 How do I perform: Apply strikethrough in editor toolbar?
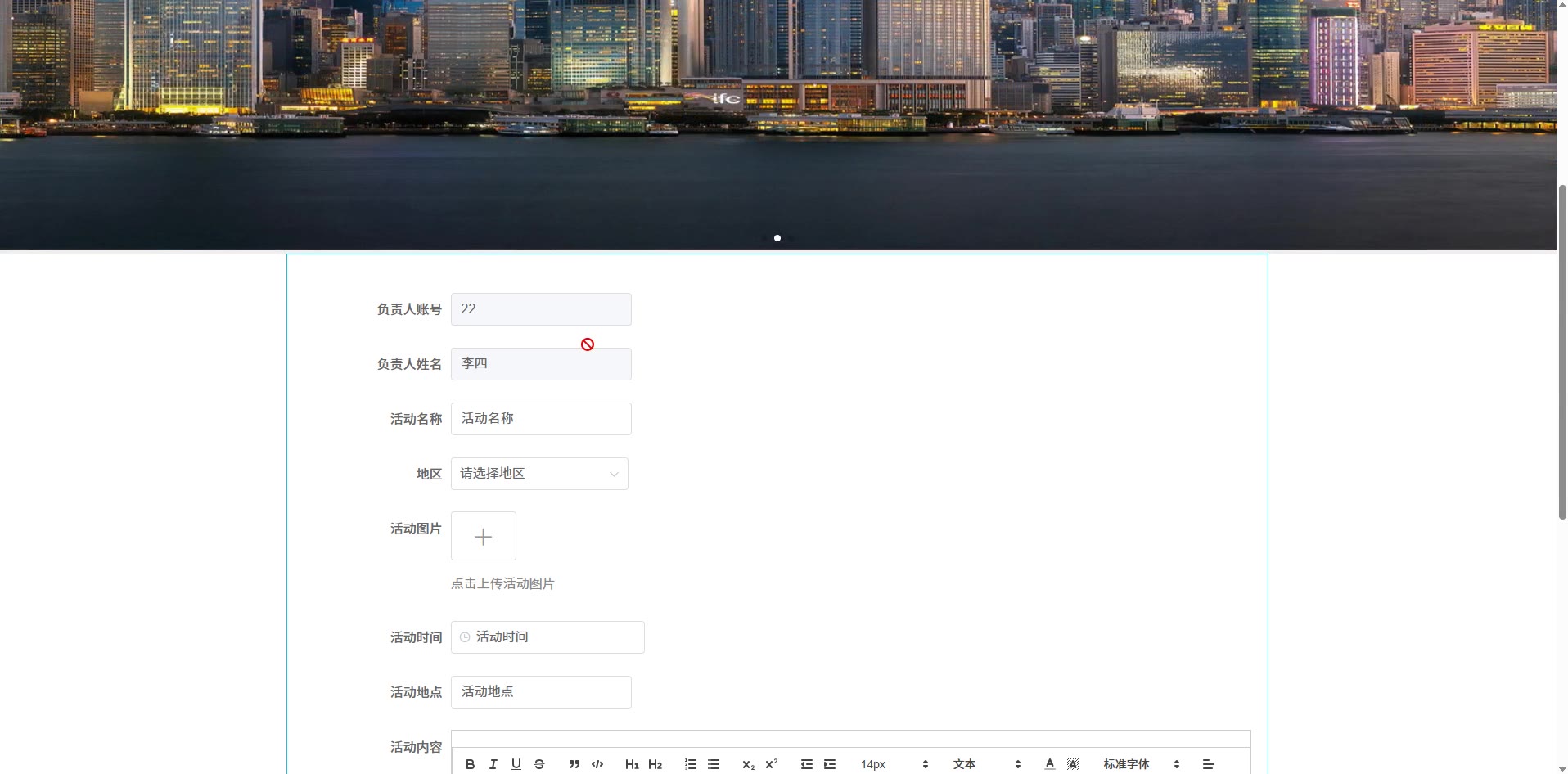(538, 764)
